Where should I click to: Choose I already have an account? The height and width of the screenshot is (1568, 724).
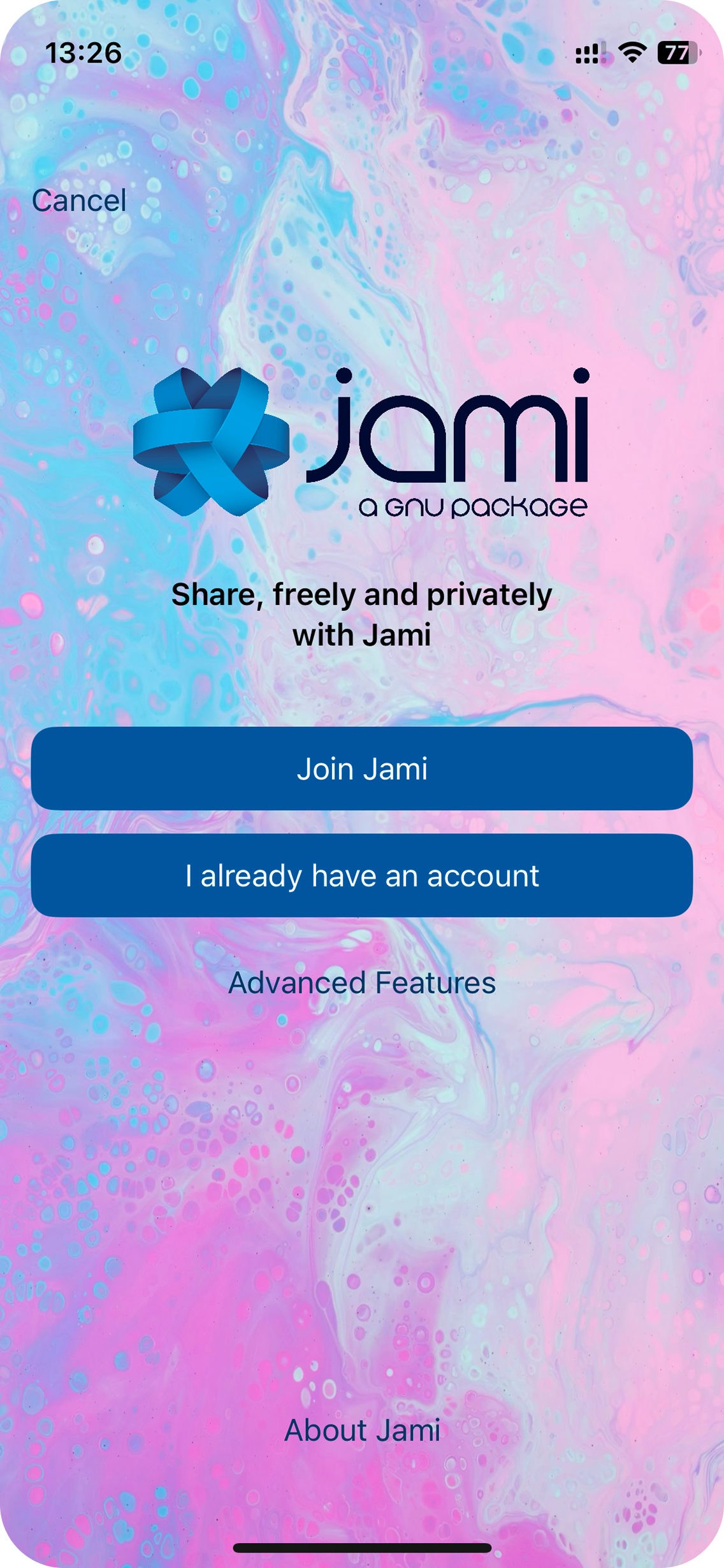(x=362, y=876)
